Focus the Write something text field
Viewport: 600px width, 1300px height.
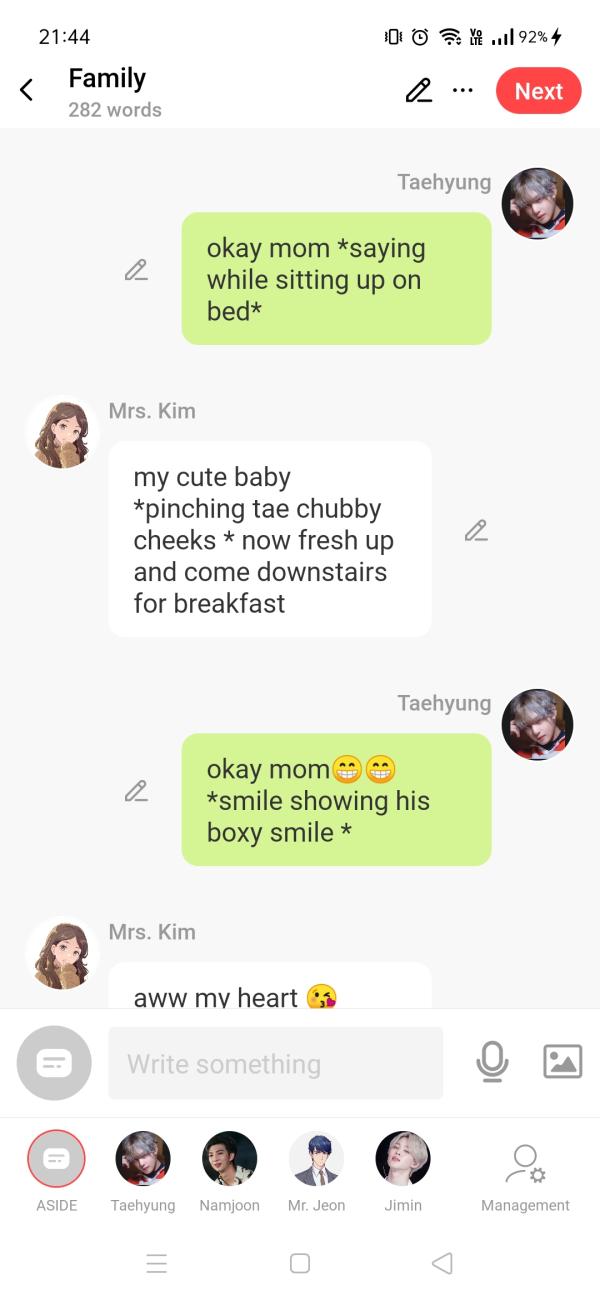click(275, 1063)
